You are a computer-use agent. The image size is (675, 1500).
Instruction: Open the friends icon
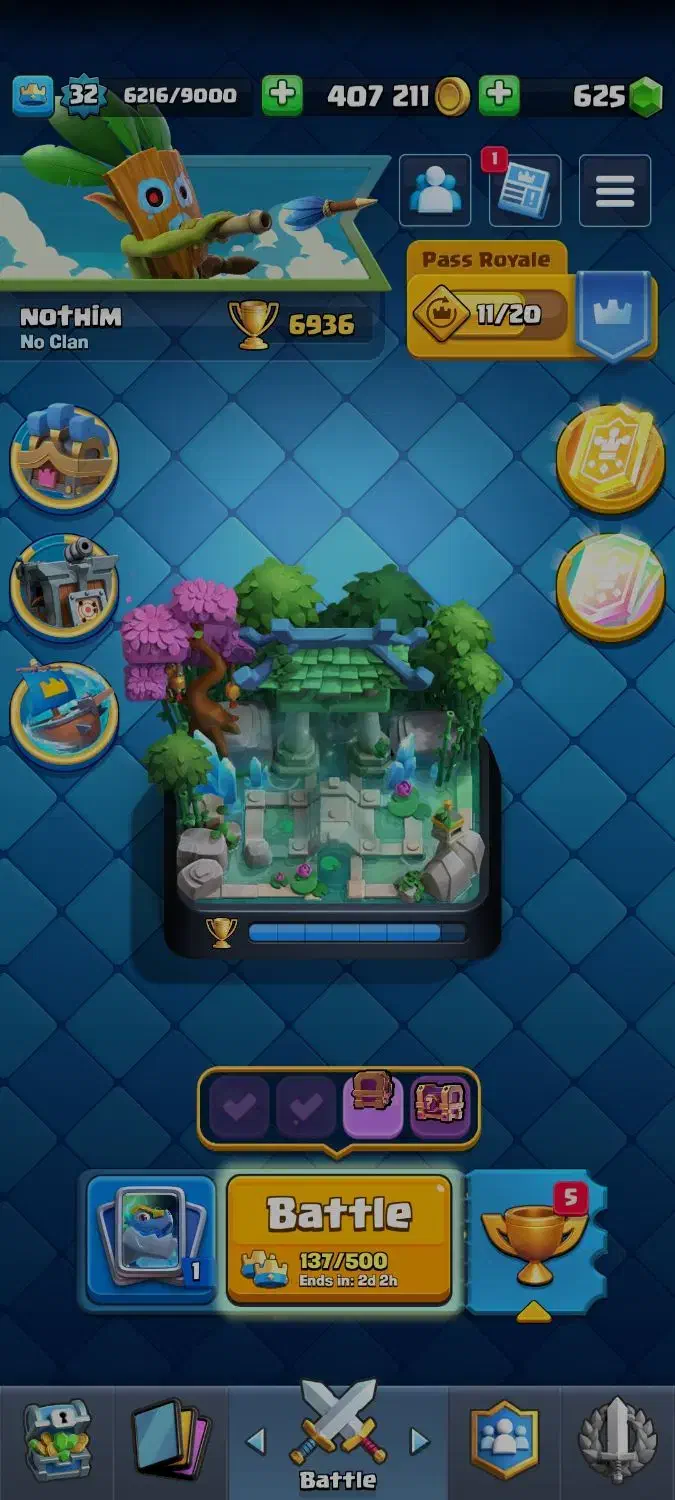click(x=435, y=190)
